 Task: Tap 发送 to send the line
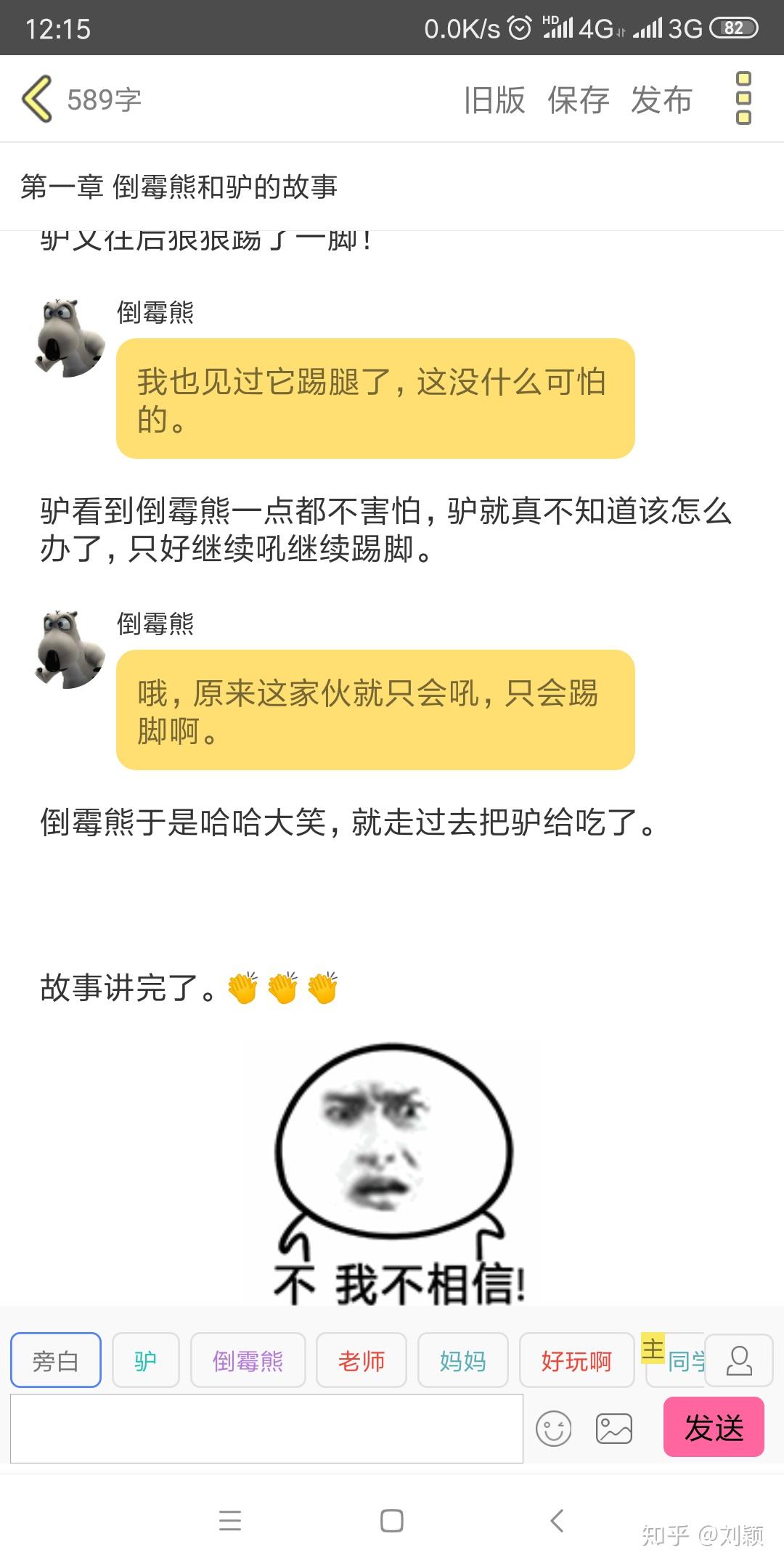coord(714,1427)
